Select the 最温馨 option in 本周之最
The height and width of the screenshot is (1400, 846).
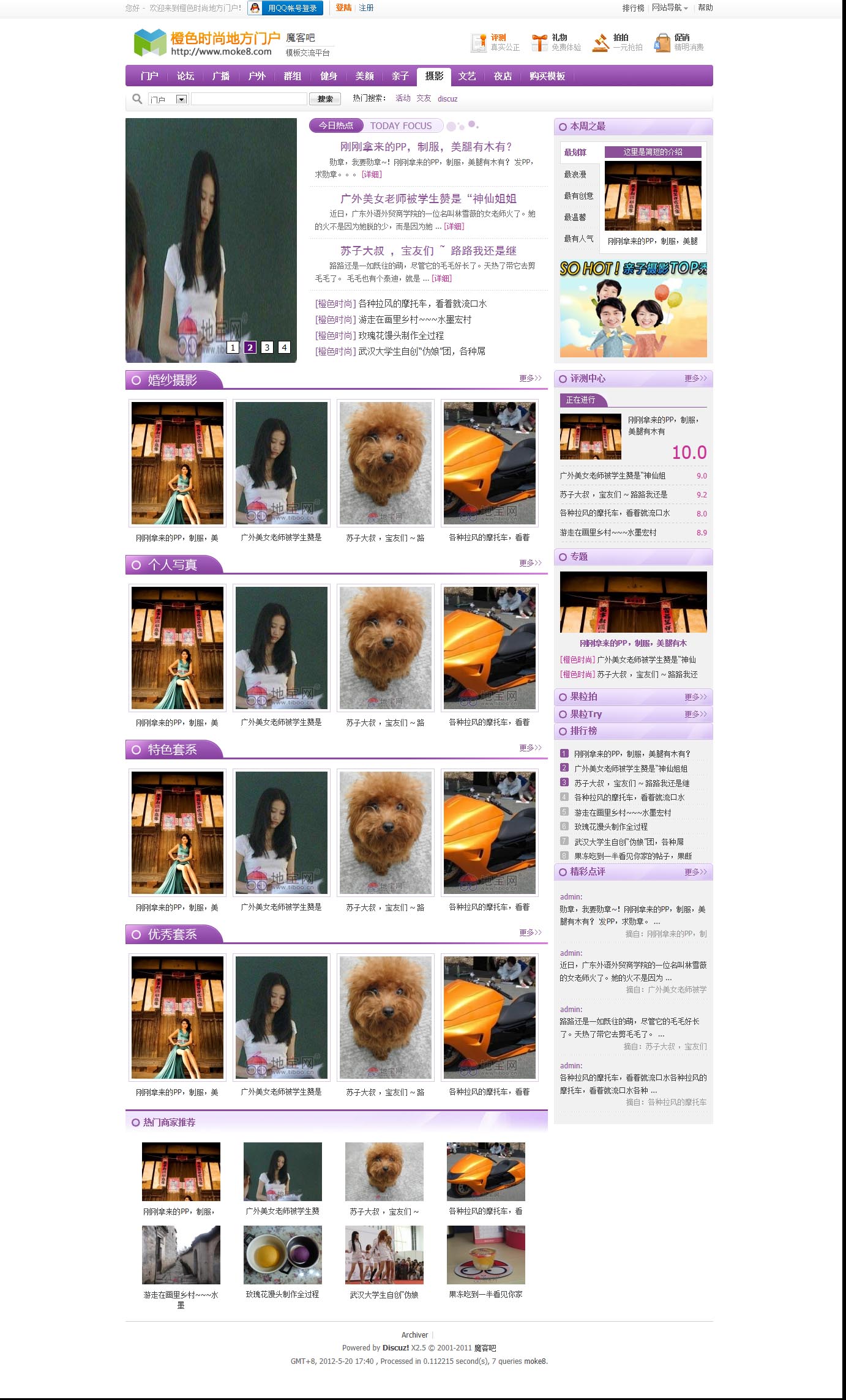pos(575,217)
